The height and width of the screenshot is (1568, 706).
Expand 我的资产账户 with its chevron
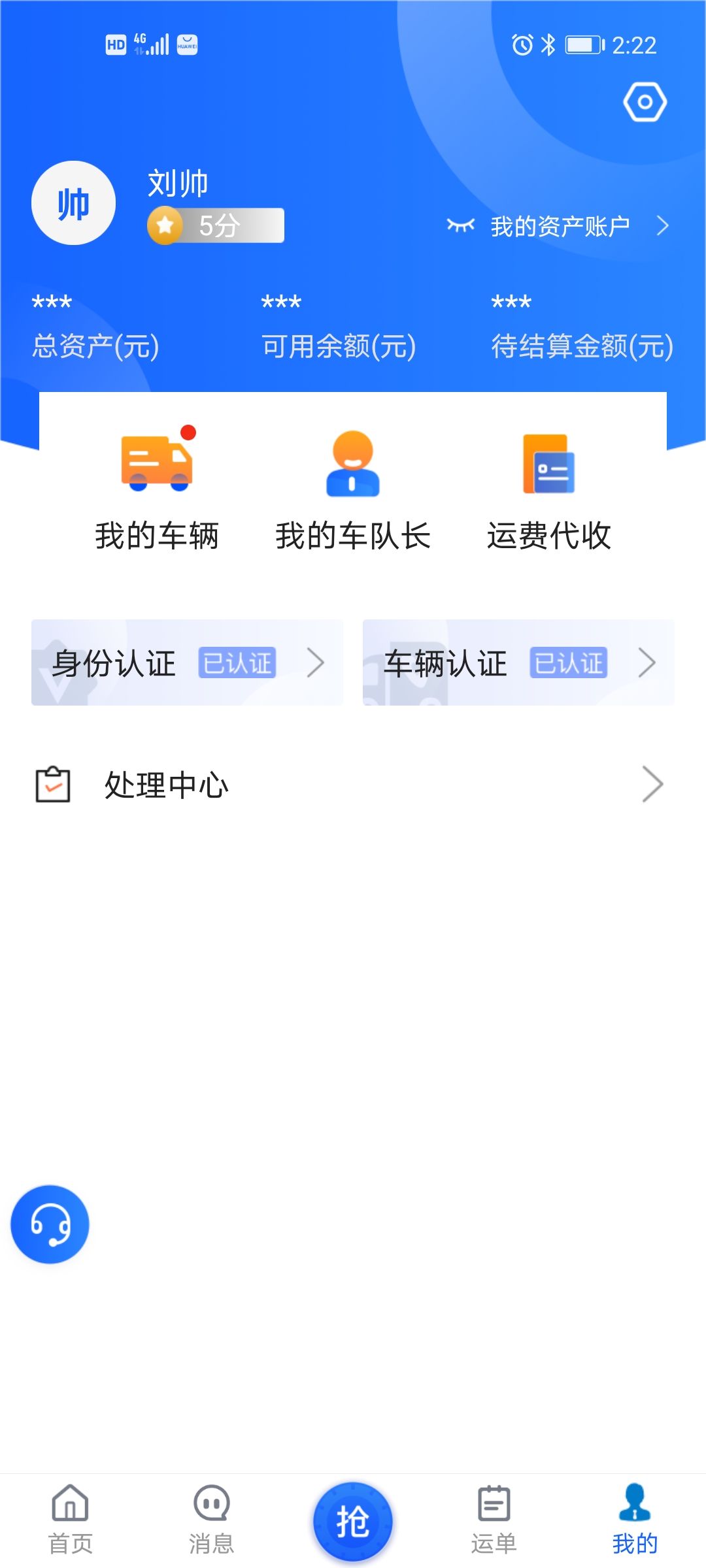coord(663,225)
